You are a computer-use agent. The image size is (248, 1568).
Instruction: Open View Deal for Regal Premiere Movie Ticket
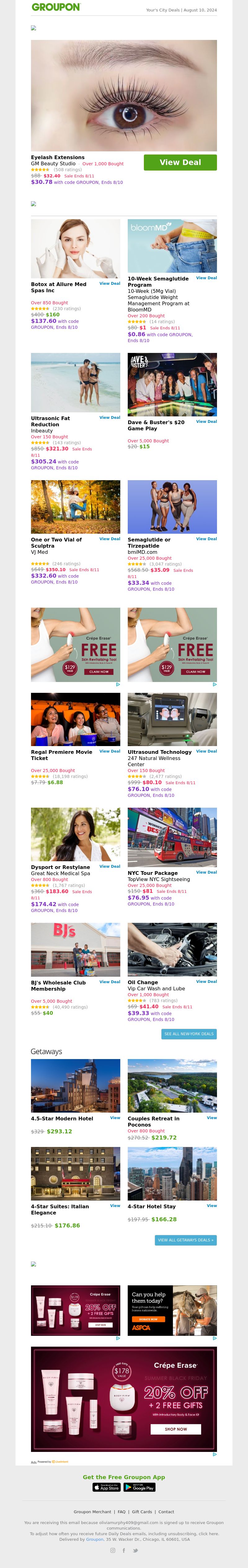110,751
